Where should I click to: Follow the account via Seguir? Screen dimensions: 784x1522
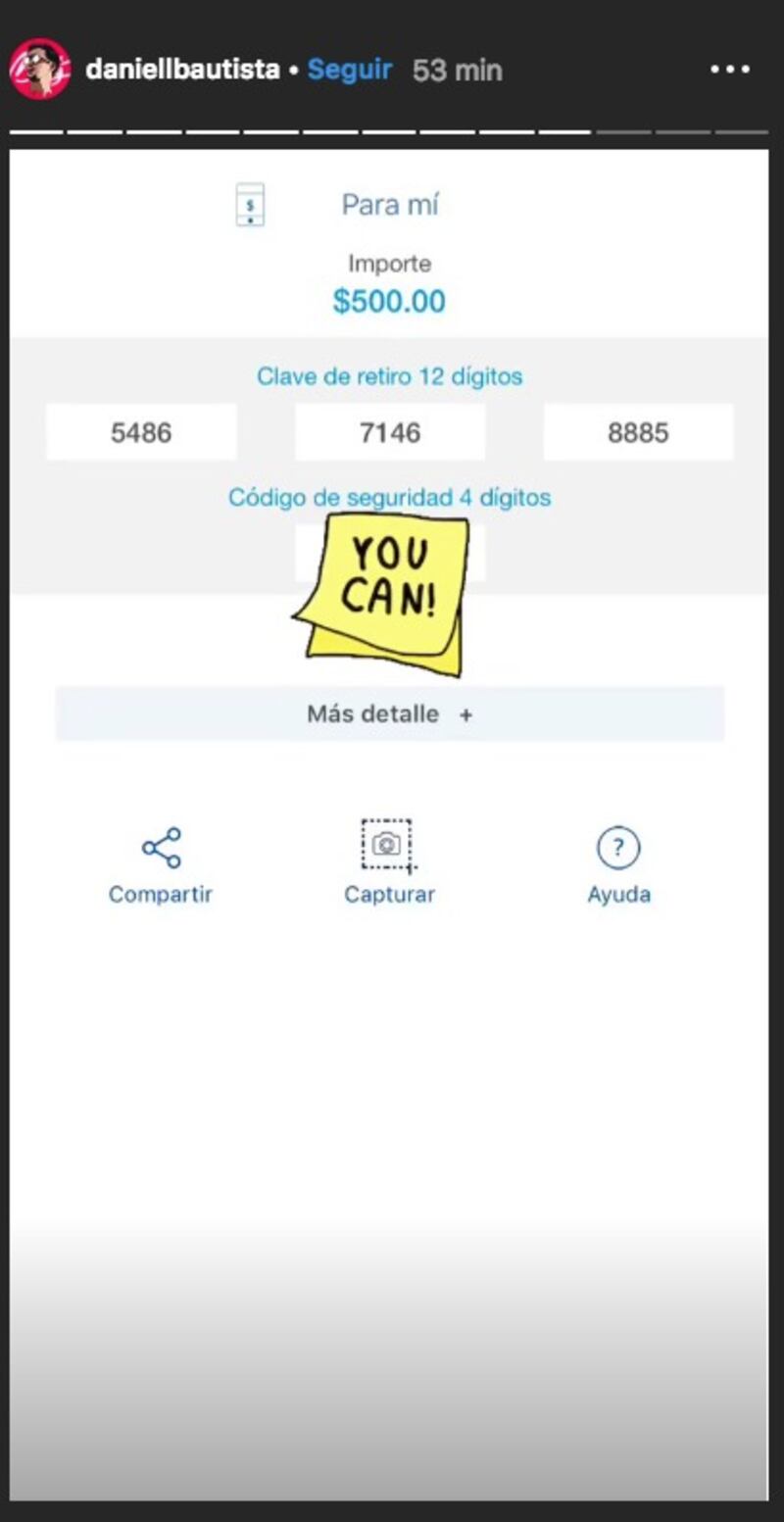[x=349, y=71]
